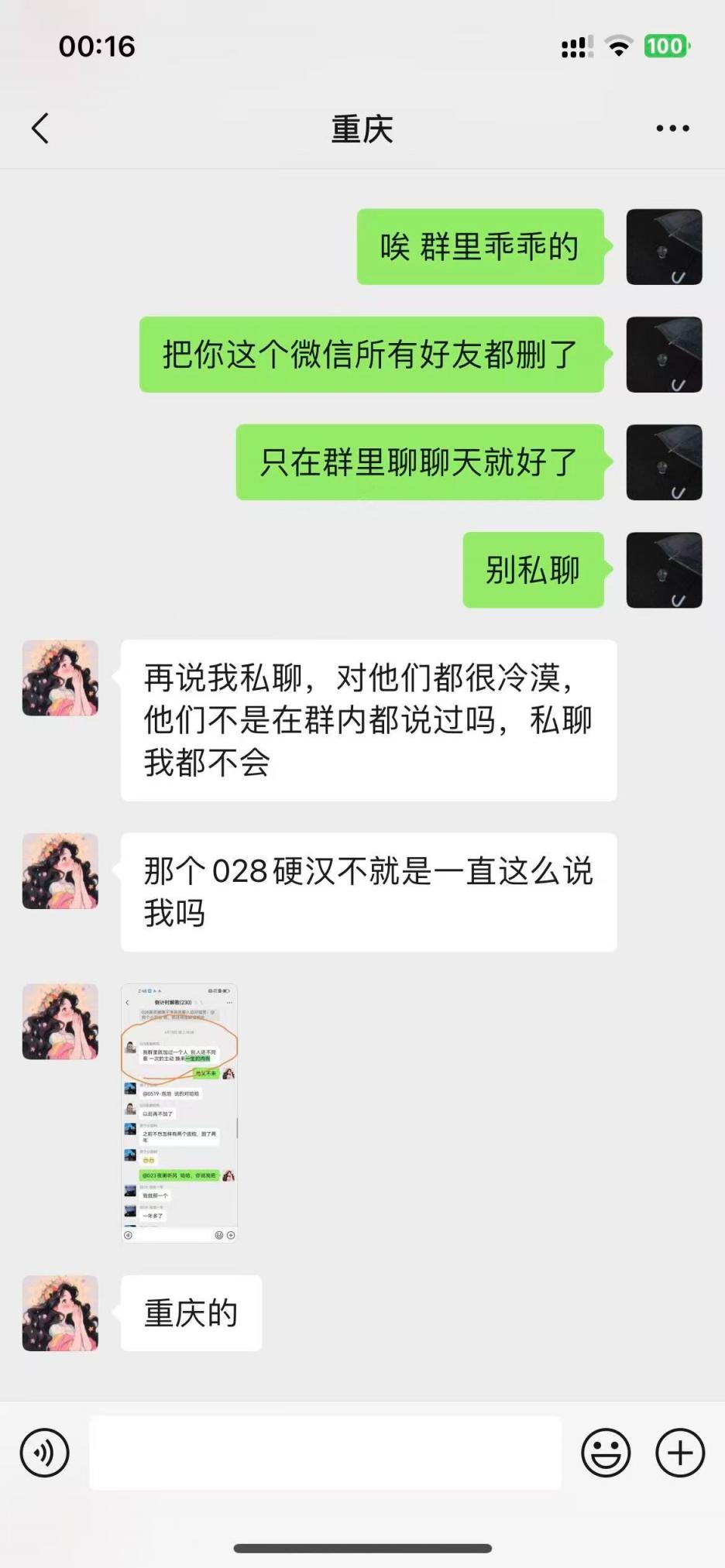Switch to voice message input
The height and width of the screenshot is (1568, 725).
point(45,1453)
